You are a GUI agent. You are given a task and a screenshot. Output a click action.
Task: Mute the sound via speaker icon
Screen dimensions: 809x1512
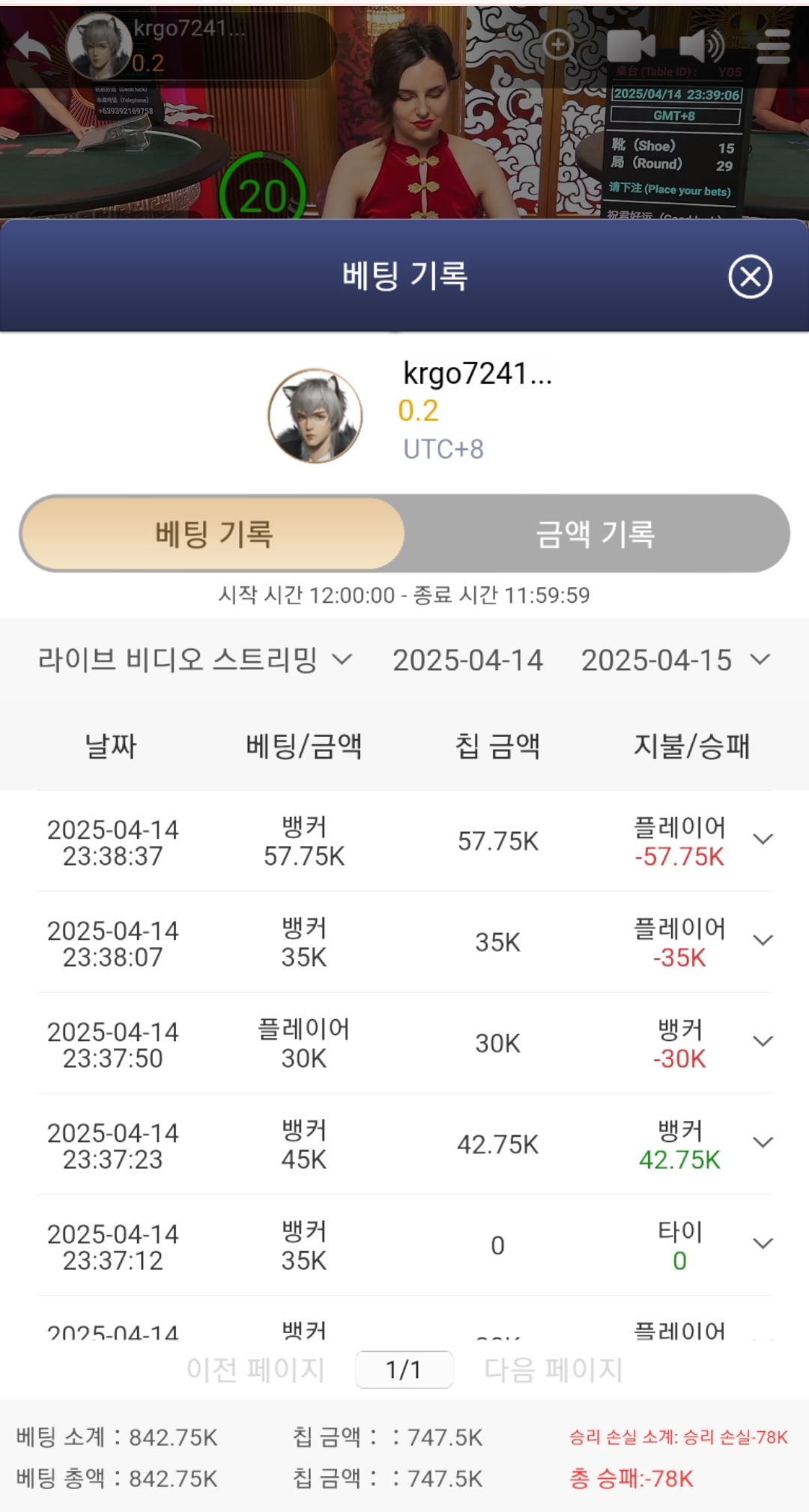pos(702,46)
